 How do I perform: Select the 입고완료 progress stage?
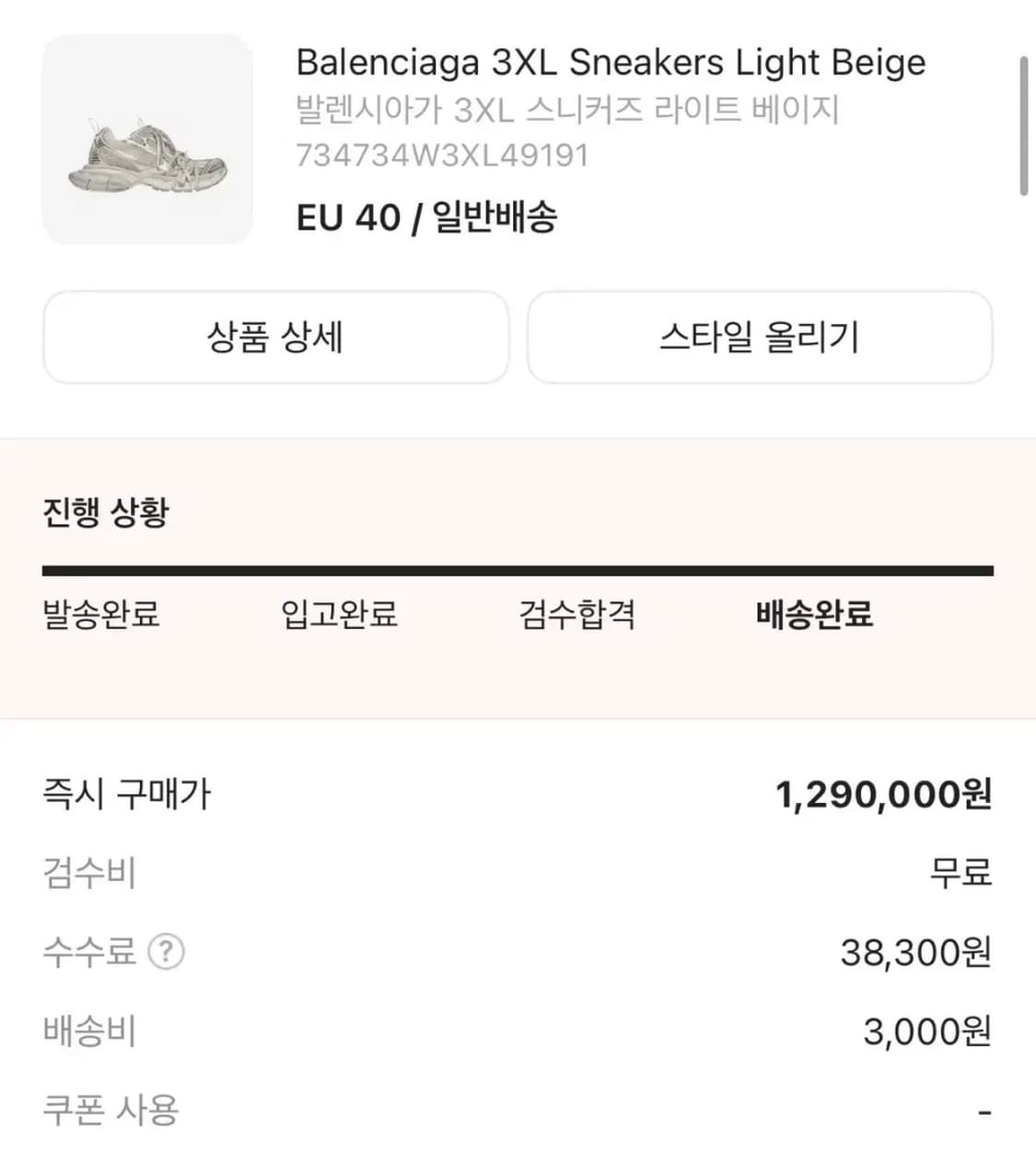pyautogui.click(x=339, y=615)
